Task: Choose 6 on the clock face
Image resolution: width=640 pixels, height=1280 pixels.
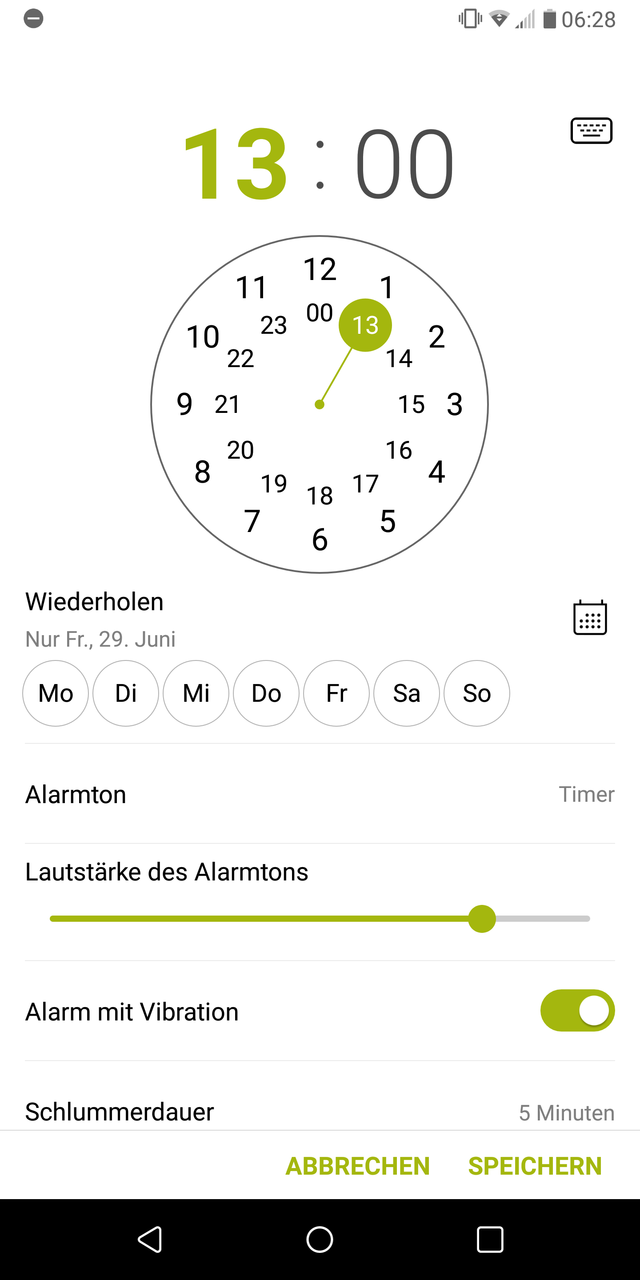Action: [320, 540]
